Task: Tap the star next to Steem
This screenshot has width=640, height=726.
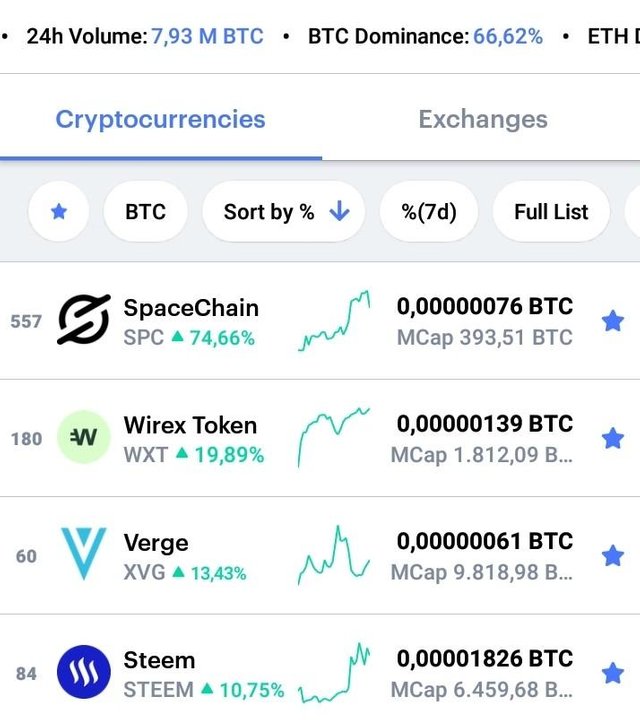Action: click(612, 673)
